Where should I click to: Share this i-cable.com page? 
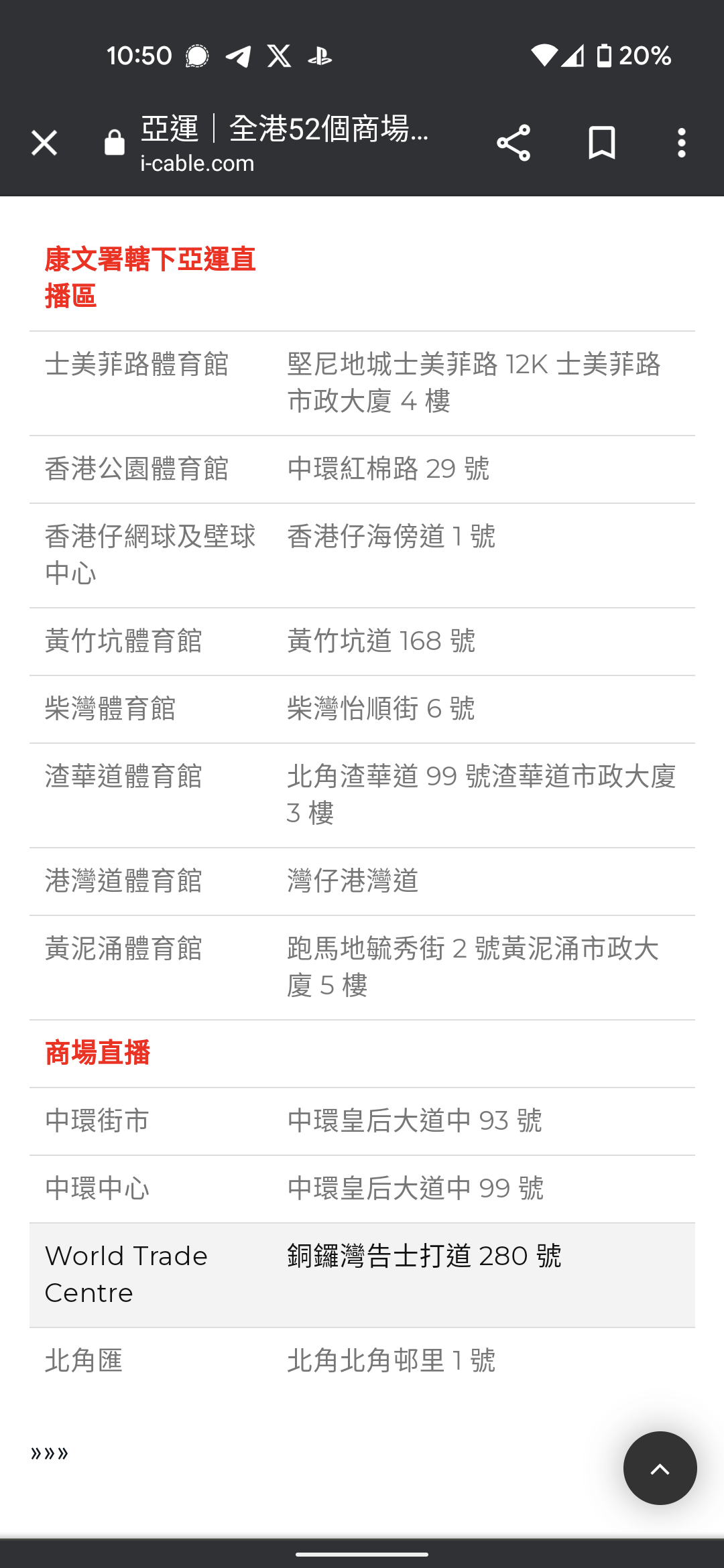point(514,143)
